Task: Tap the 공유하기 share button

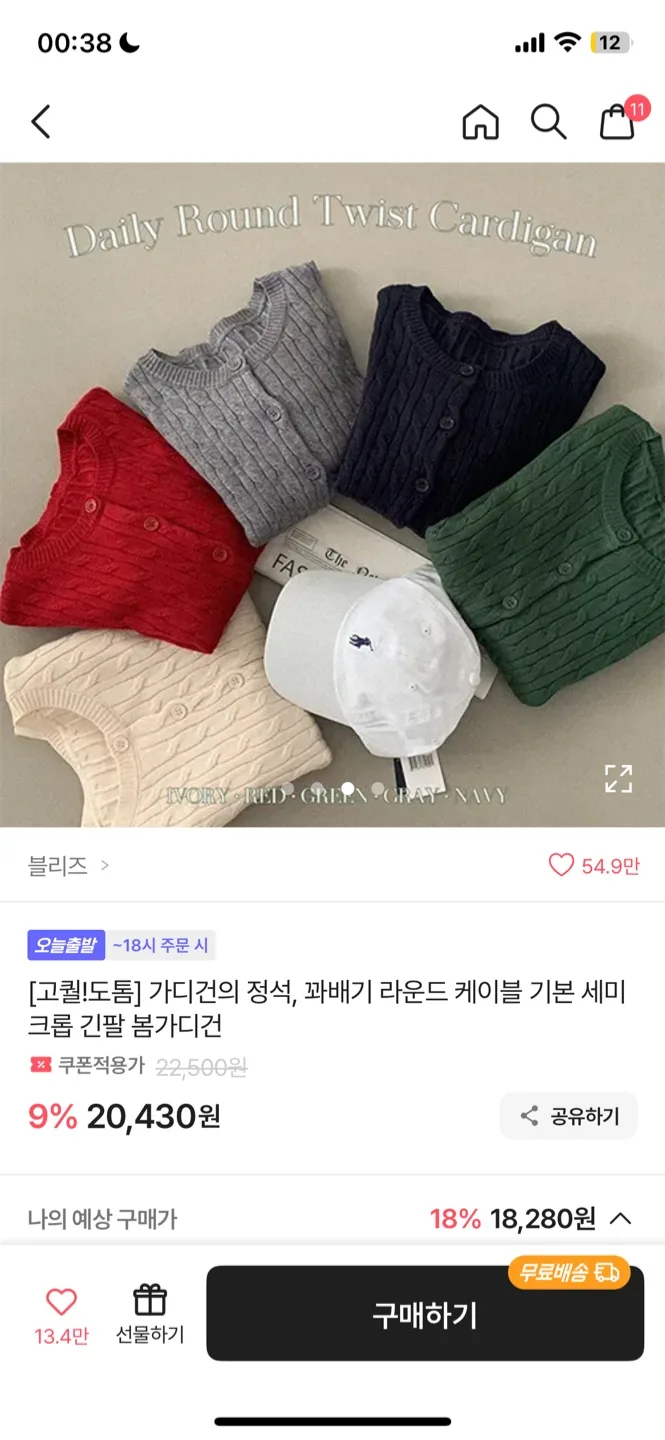Action: pyautogui.click(x=569, y=1116)
